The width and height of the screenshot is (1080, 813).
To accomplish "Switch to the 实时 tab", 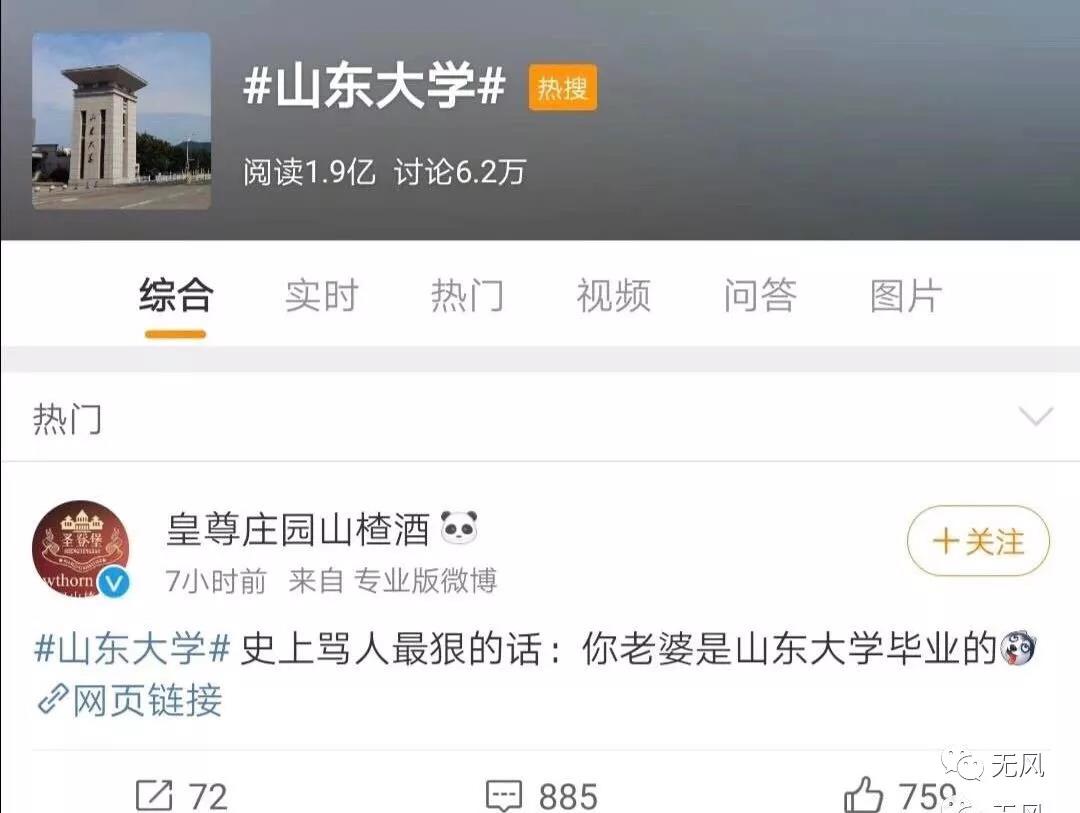I will pyautogui.click(x=321, y=296).
